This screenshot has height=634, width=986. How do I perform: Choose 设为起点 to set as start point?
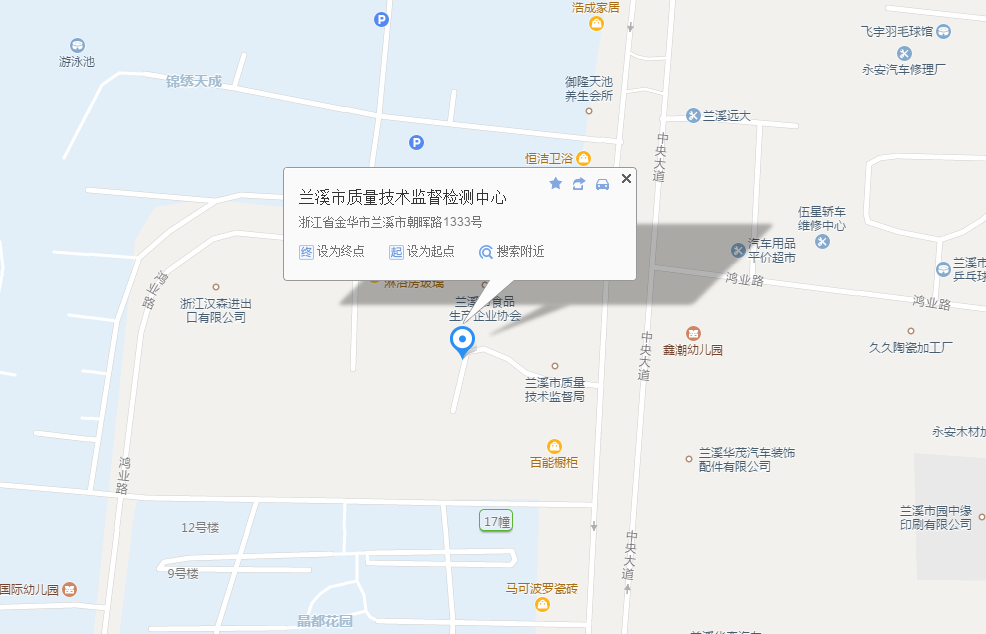point(422,252)
